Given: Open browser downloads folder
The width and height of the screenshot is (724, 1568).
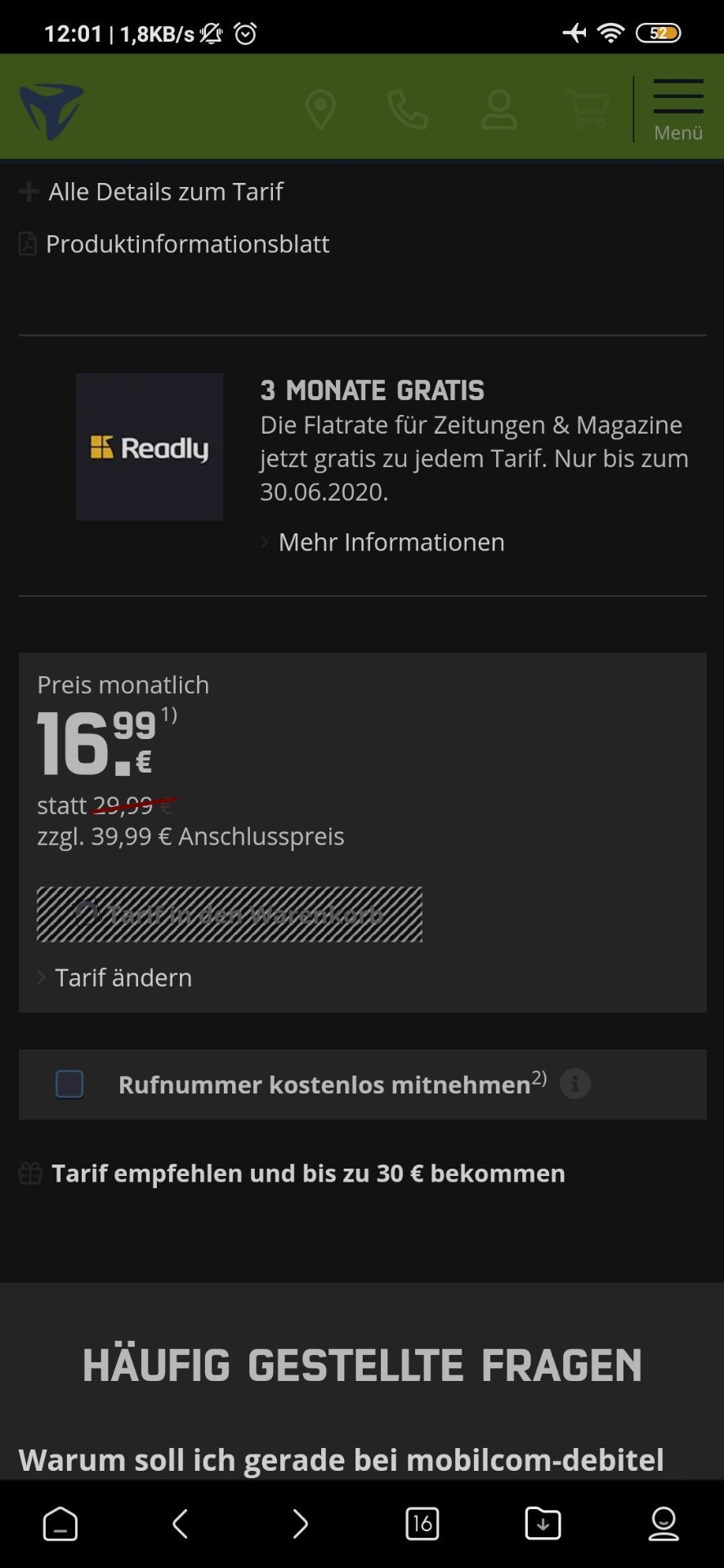Looking at the screenshot, I should pyautogui.click(x=543, y=1524).
